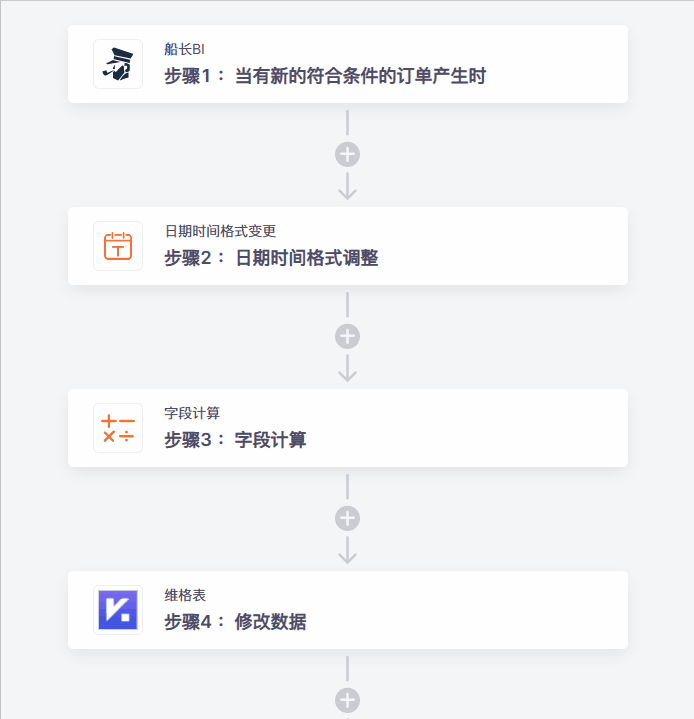Open step 1 船长BI order trigger card
The image size is (694, 719).
[347, 64]
